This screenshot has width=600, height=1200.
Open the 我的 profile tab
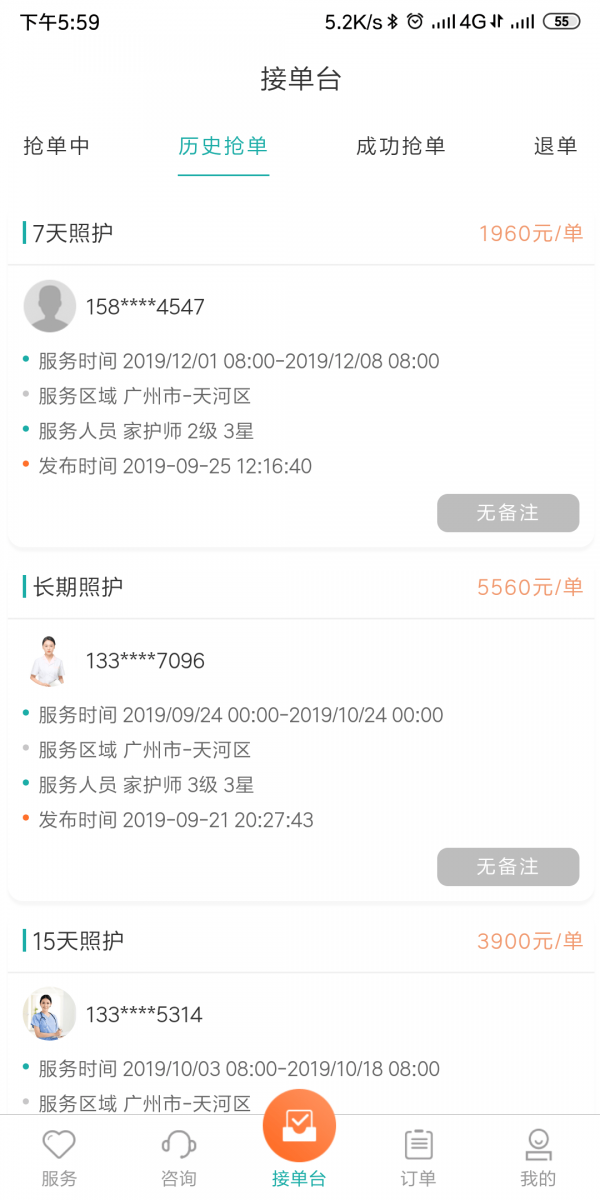pyautogui.click(x=539, y=1158)
